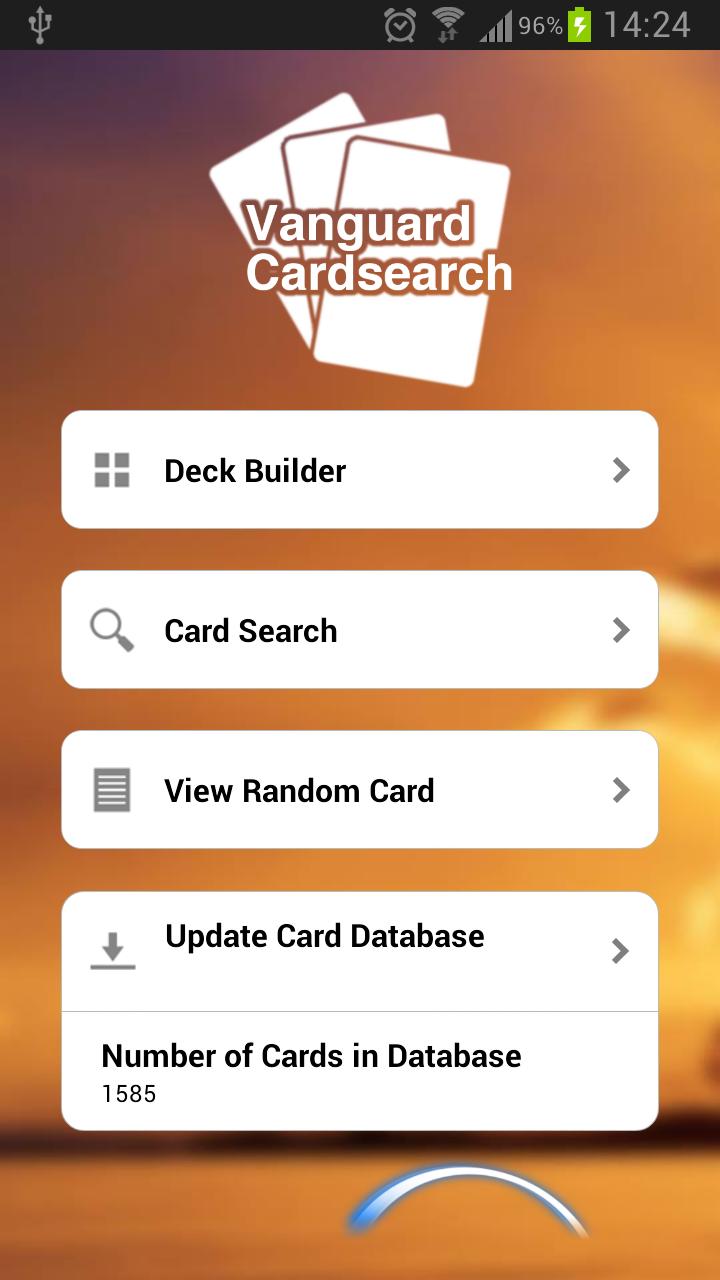Open the Deck Builder

click(360, 470)
